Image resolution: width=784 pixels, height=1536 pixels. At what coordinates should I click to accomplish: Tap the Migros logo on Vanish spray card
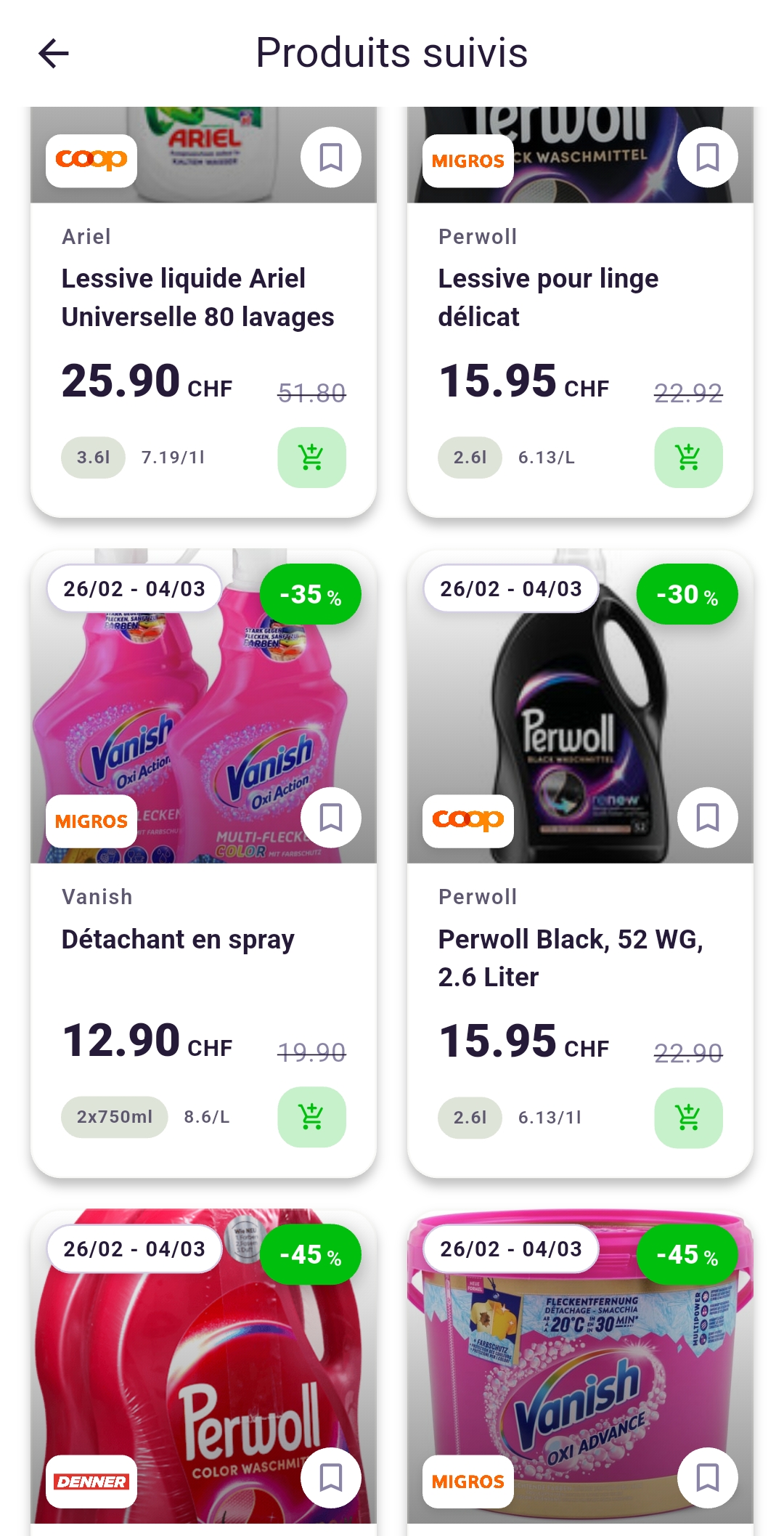click(x=90, y=821)
